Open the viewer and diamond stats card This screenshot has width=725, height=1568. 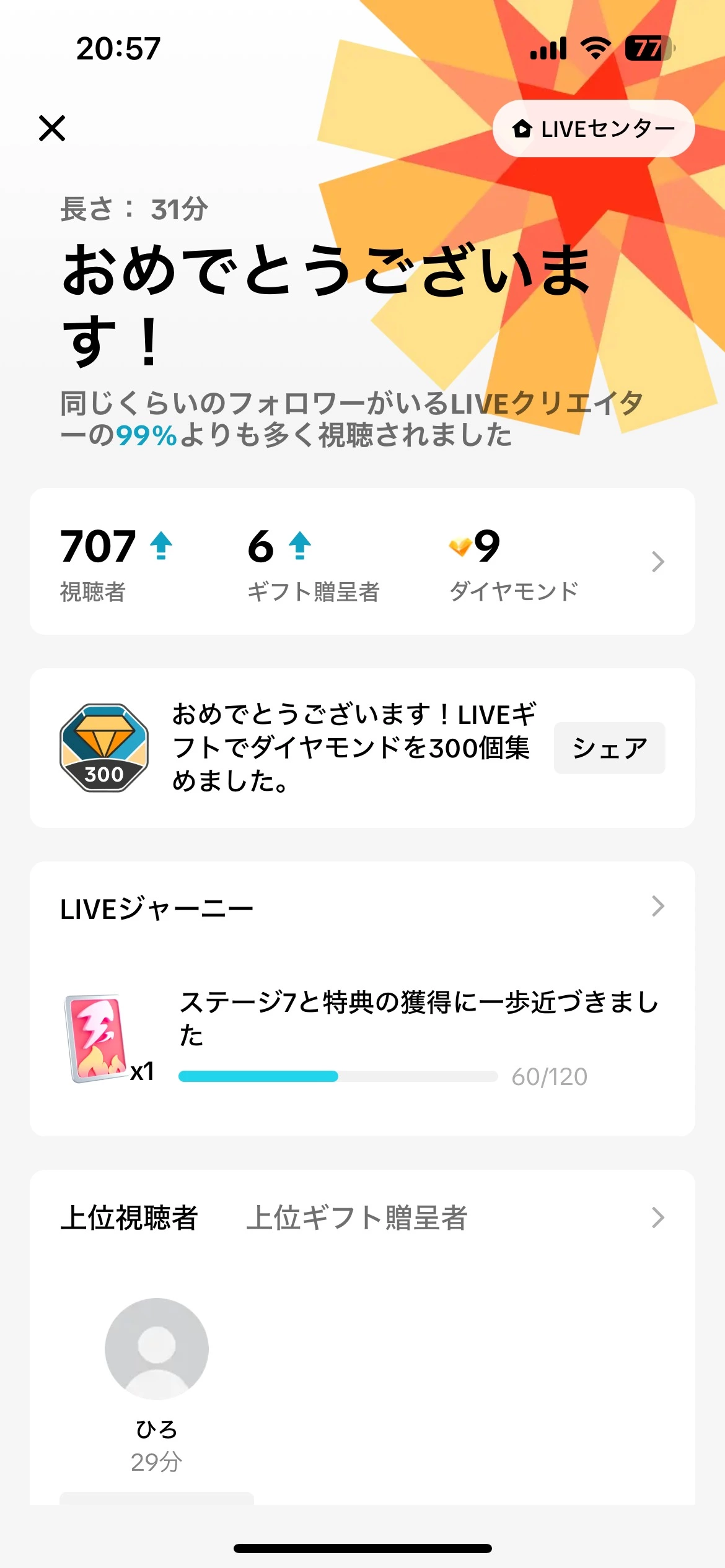coord(657,562)
